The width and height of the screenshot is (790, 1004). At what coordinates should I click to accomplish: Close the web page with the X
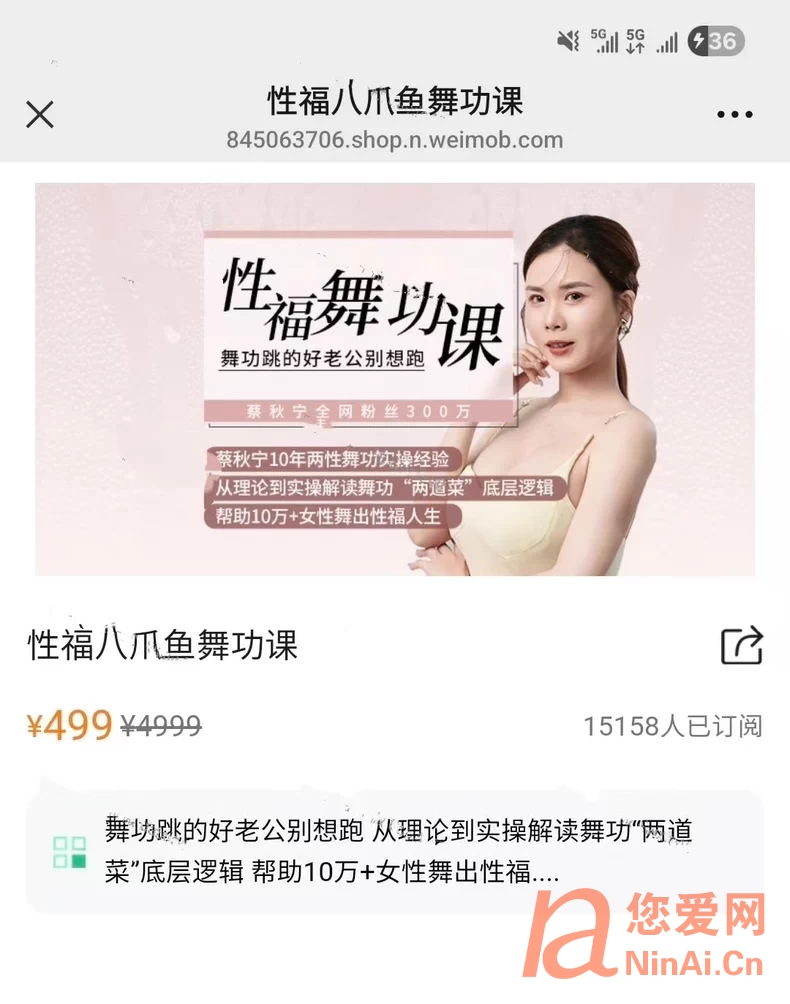coord(40,114)
